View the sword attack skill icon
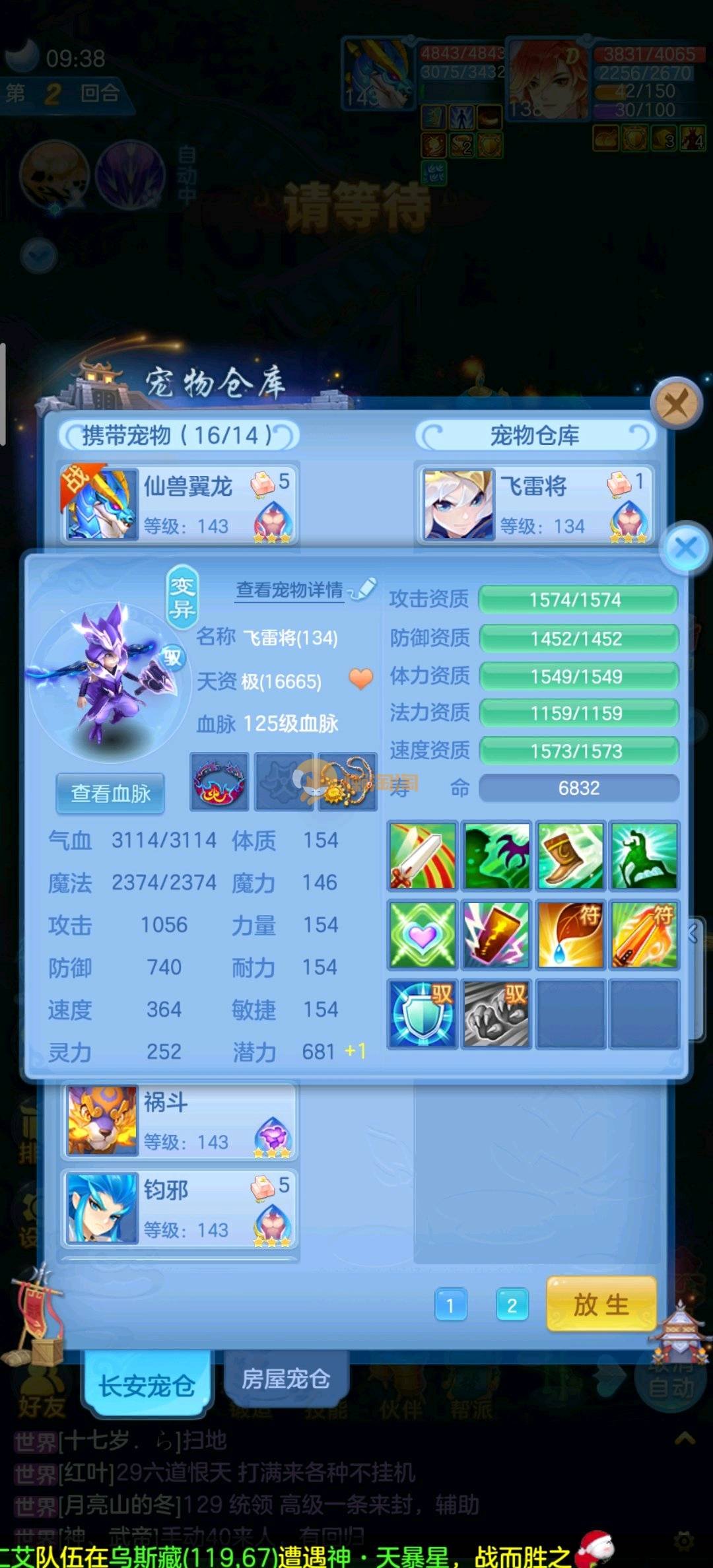Screen dimensions: 713x1568 [423, 856]
